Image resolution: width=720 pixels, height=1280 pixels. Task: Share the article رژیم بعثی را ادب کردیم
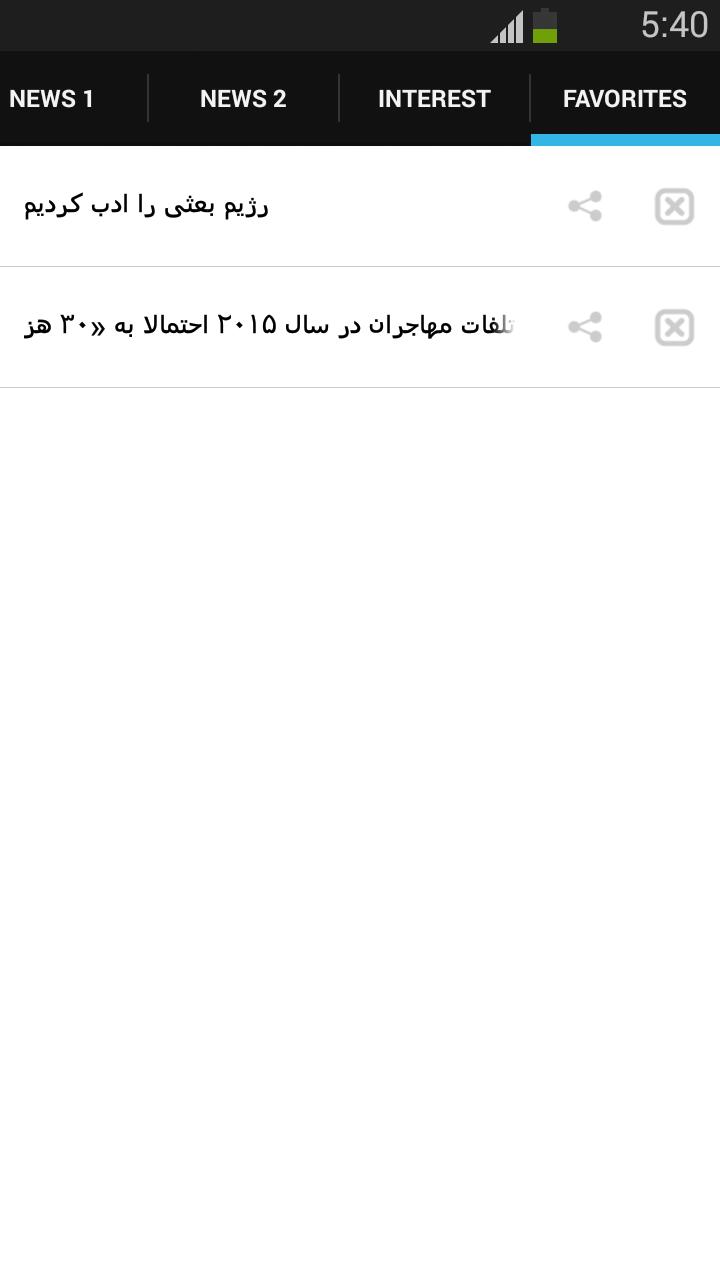click(x=585, y=206)
